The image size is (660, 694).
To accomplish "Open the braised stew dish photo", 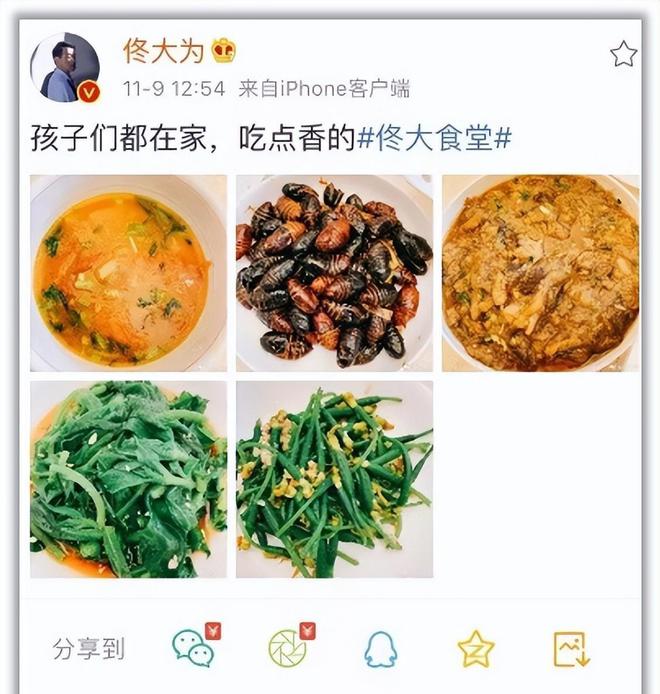I will click(x=540, y=273).
